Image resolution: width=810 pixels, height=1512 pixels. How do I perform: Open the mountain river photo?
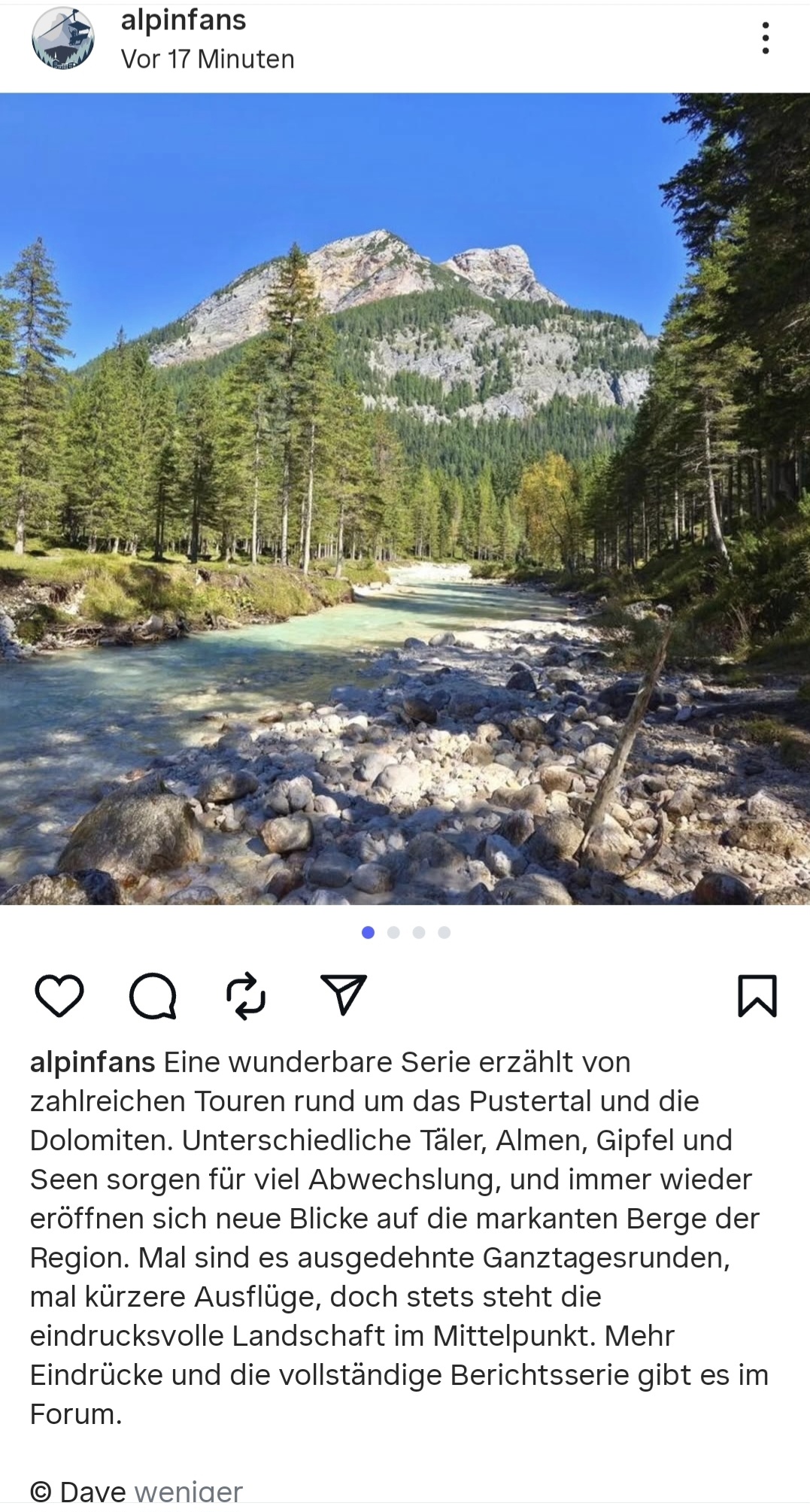click(x=405, y=498)
